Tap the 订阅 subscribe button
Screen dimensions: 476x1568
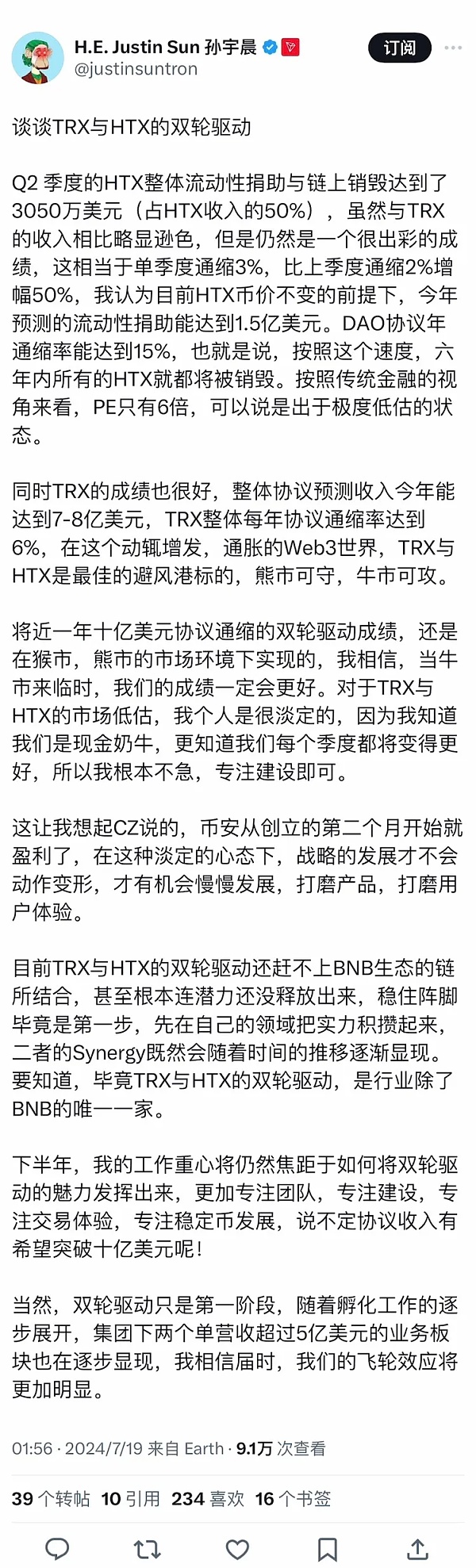point(399,48)
